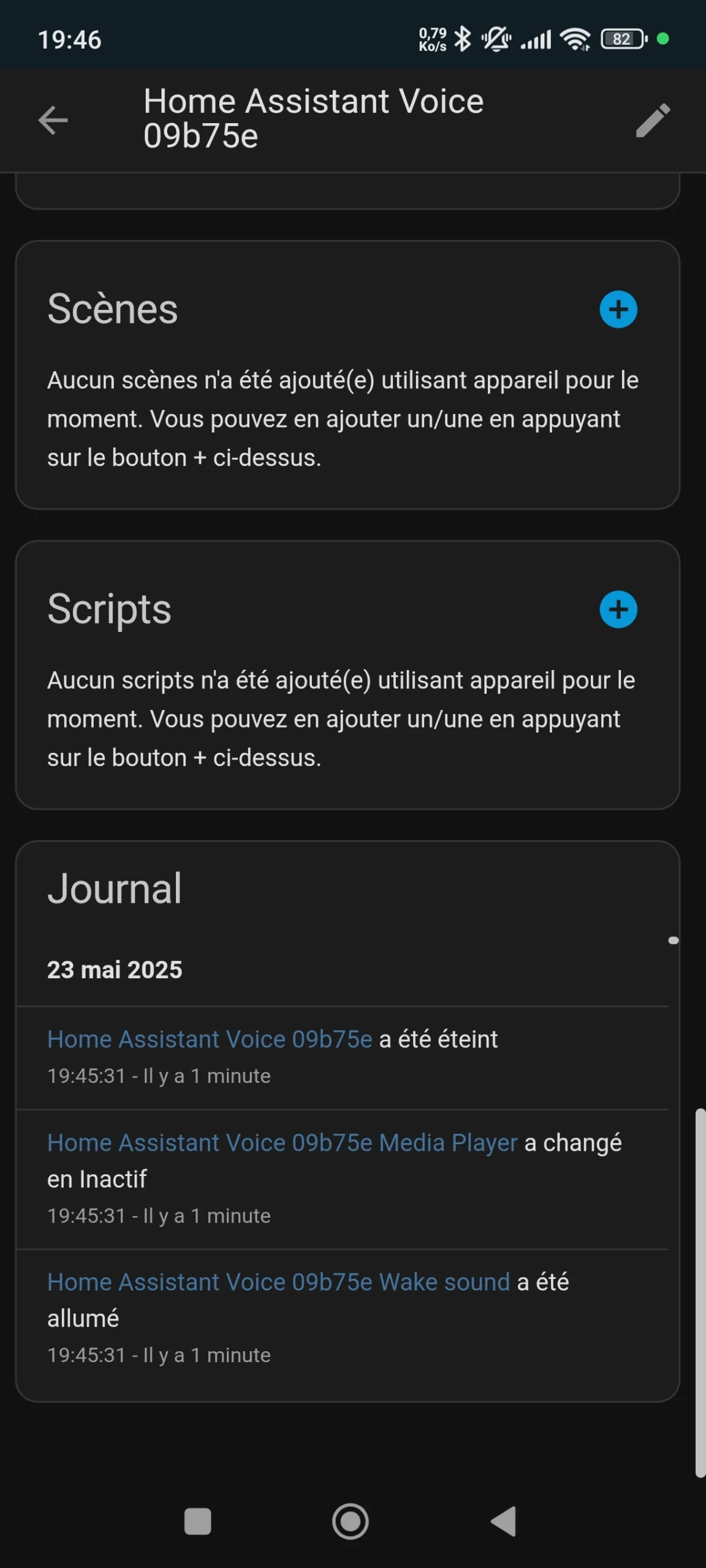Screen dimensions: 706x1568
Task: Open the Media Player entity link
Action: (283, 1143)
